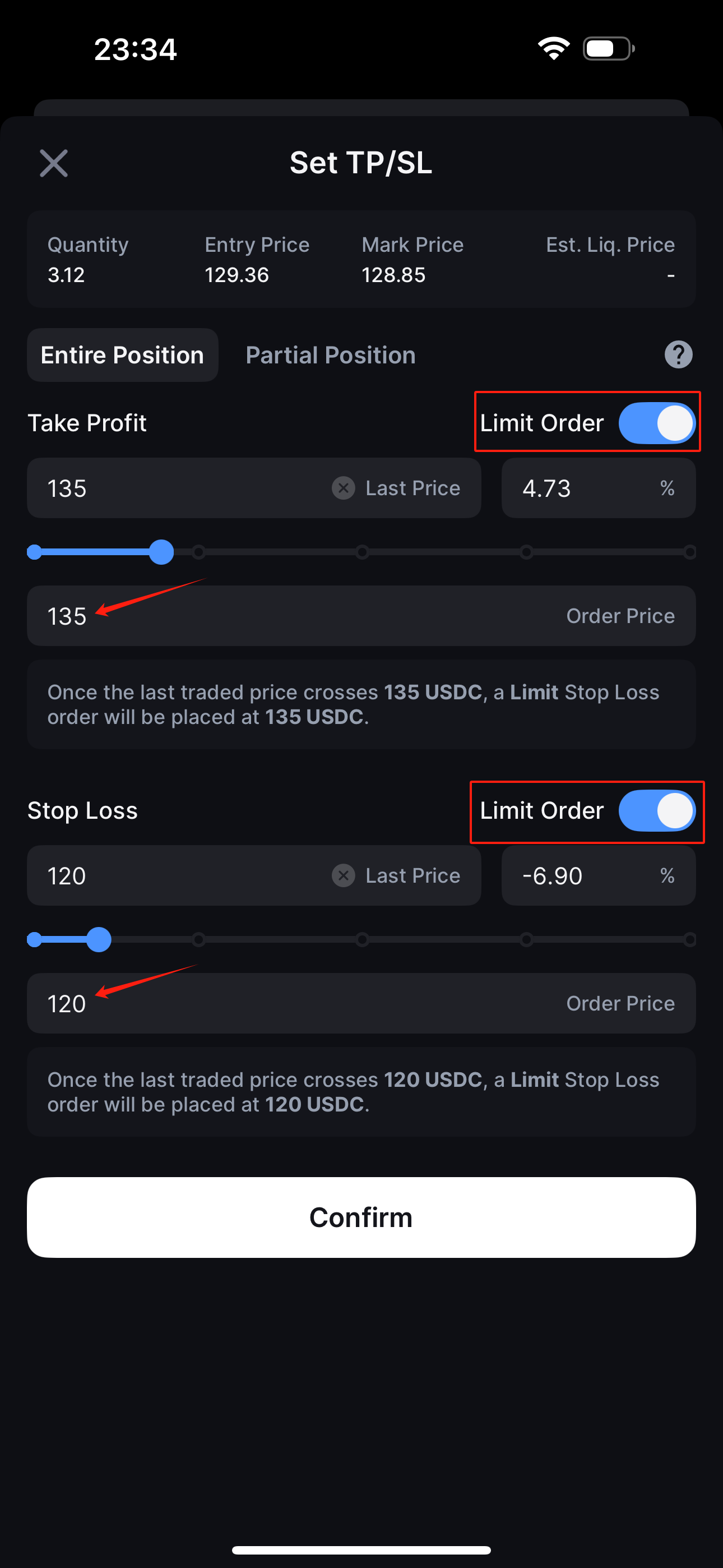Select the Entire Position tab
Screen dimensions: 723x1568
(122, 355)
